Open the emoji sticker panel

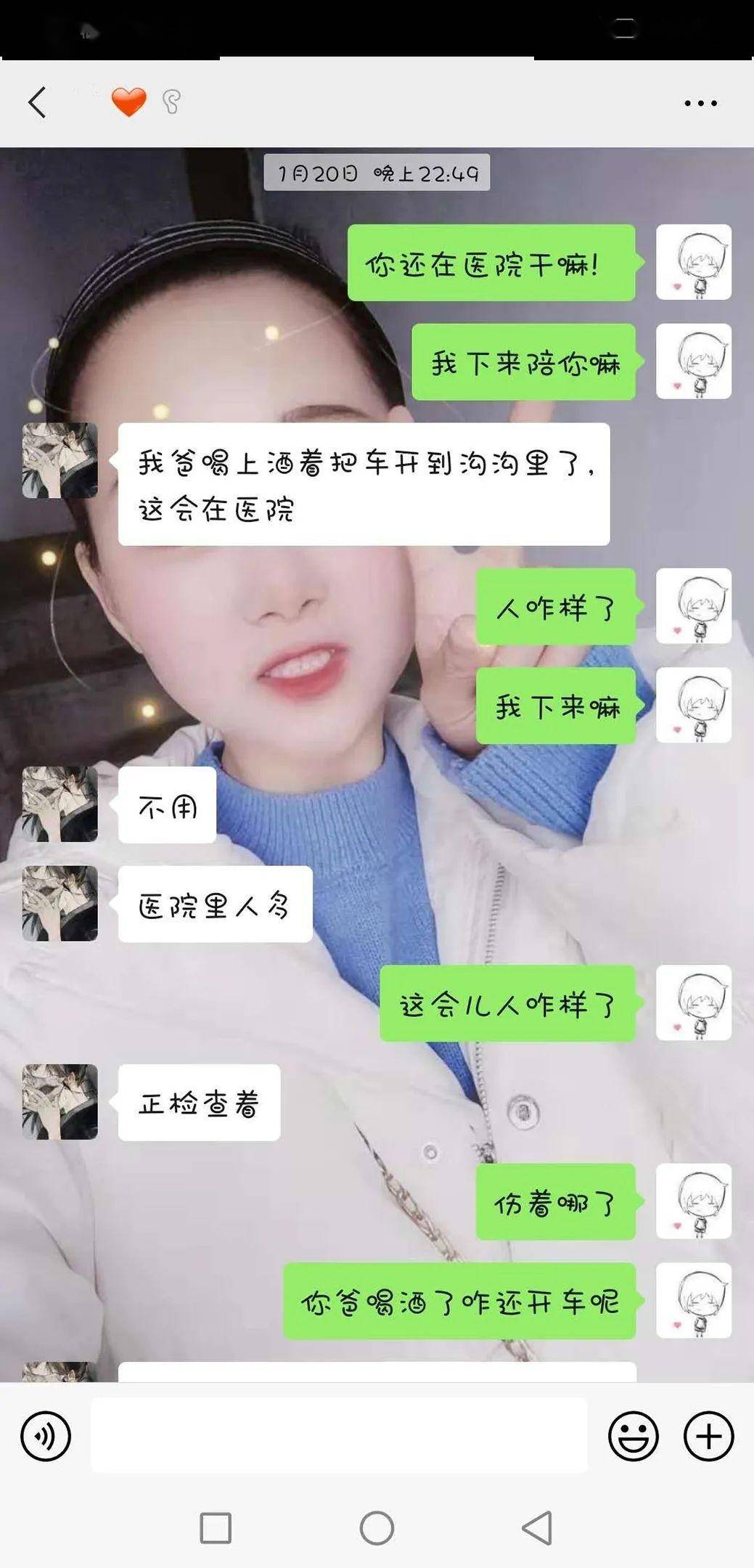[x=634, y=1435]
